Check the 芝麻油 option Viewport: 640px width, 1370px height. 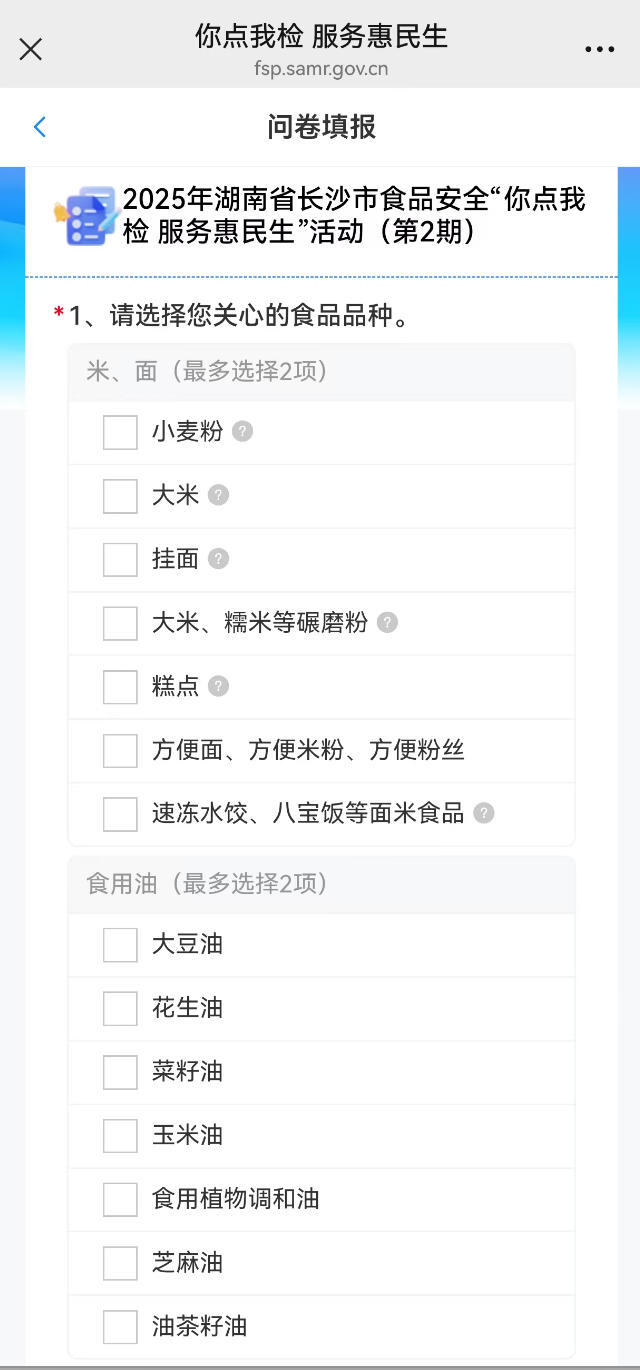[120, 1263]
